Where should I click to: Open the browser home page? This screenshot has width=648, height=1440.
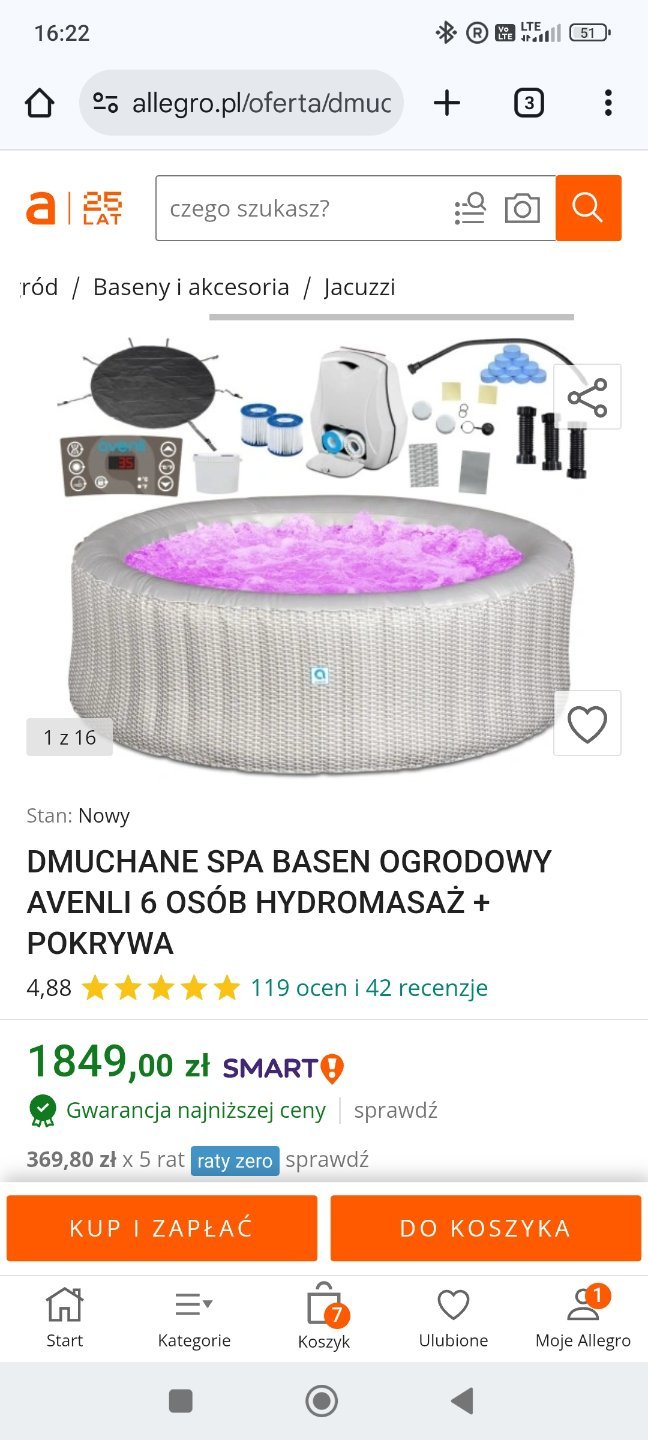coord(39,103)
